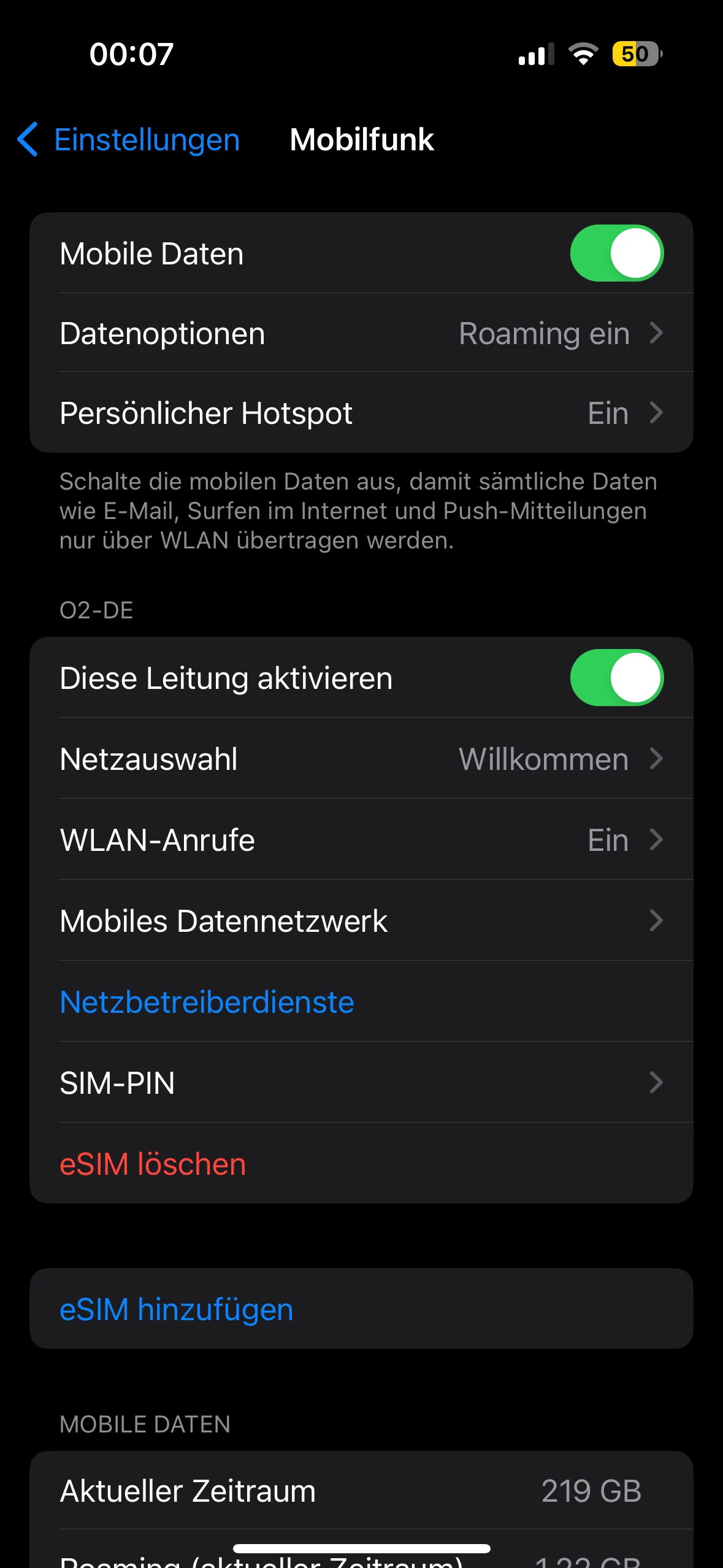Open WLAN-Anrufe settings
723x1568 pixels.
point(361,840)
